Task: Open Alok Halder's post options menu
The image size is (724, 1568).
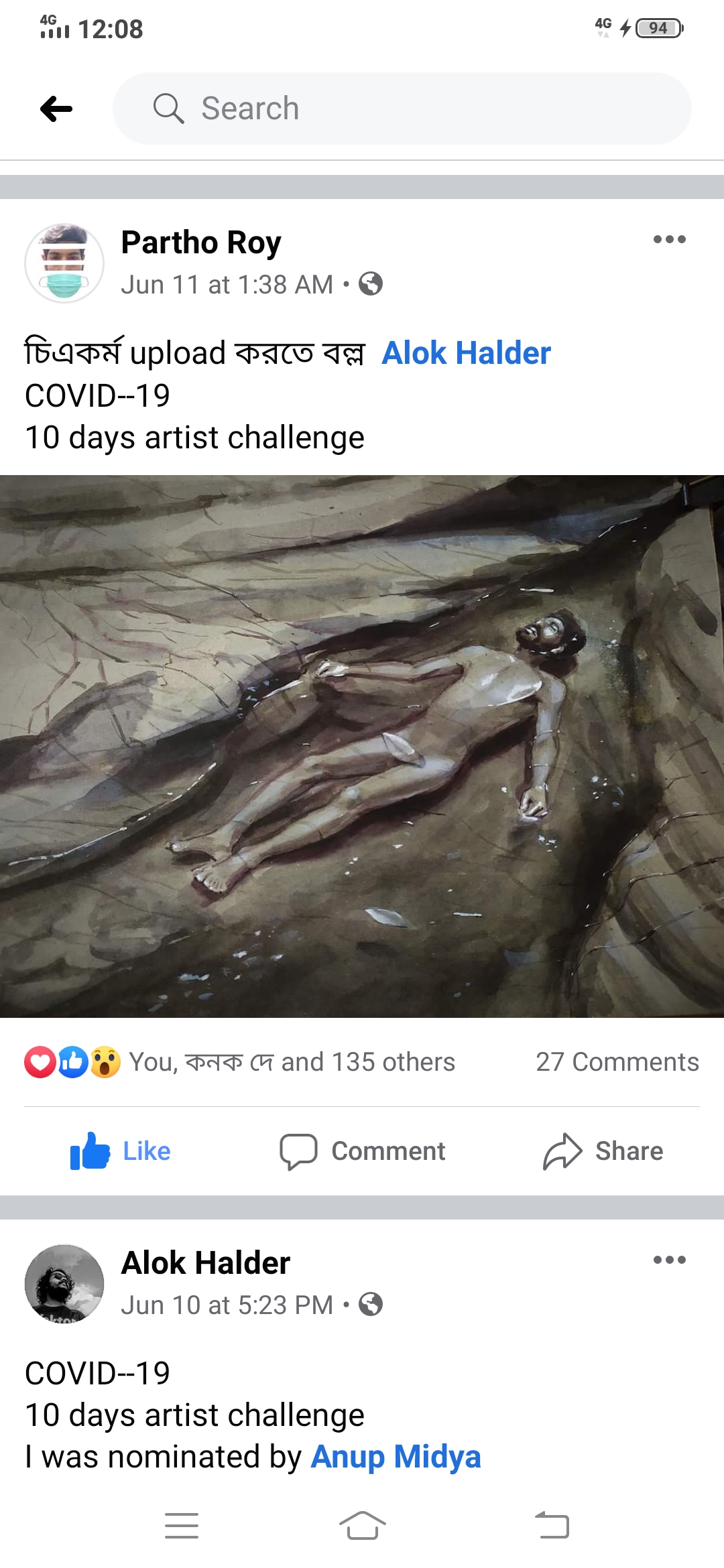Action: click(669, 1260)
